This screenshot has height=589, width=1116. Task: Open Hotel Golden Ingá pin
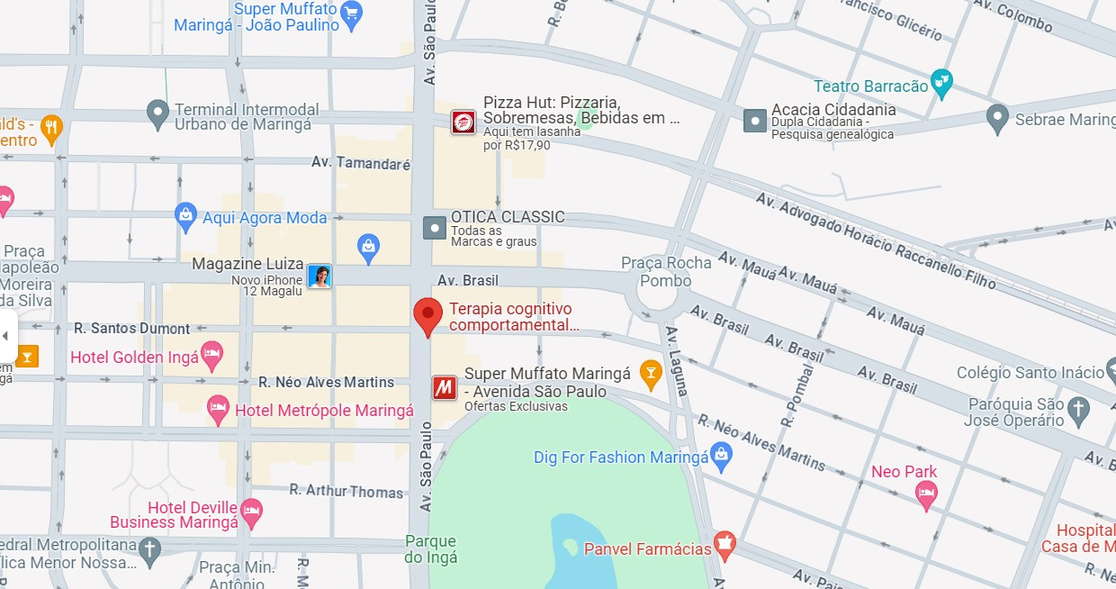click(x=212, y=353)
